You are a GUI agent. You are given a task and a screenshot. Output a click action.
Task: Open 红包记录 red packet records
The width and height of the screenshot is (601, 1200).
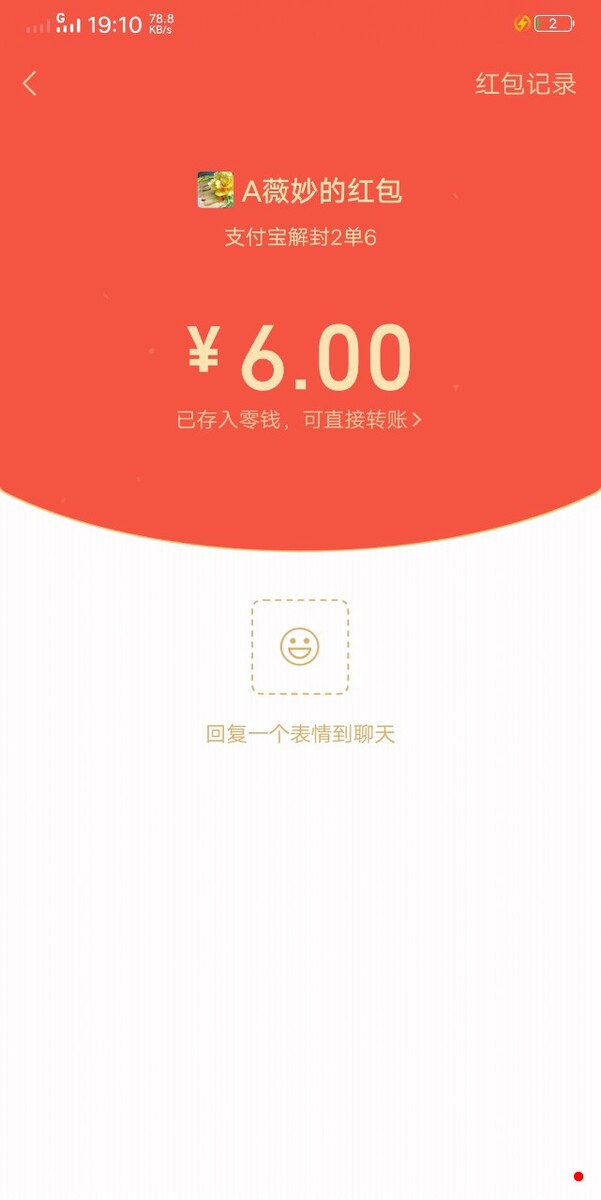526,84
